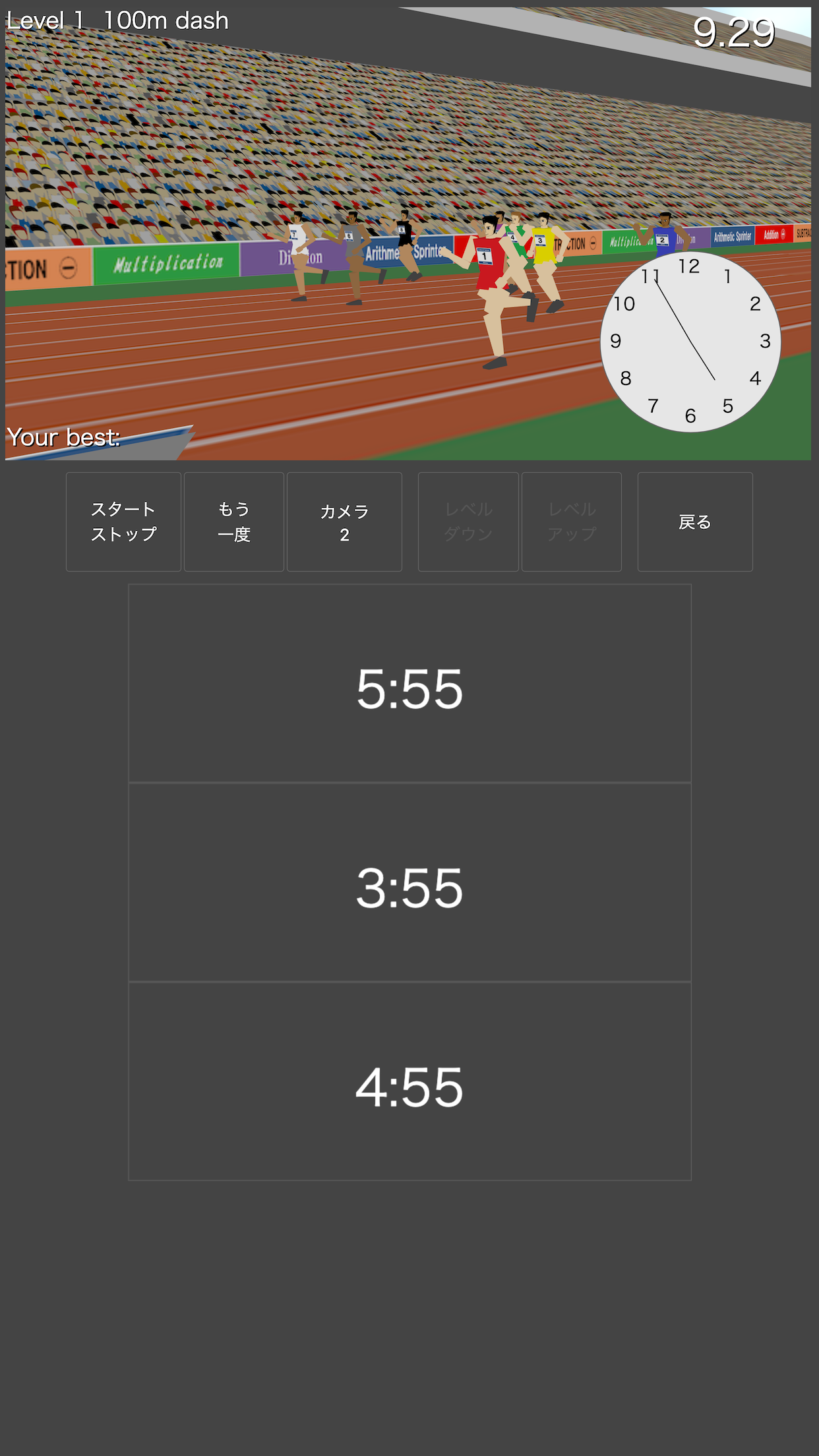Screen dimensions: 819x1456
Task: Select 3:55 as the answer
Action: [x=409, y=882]
